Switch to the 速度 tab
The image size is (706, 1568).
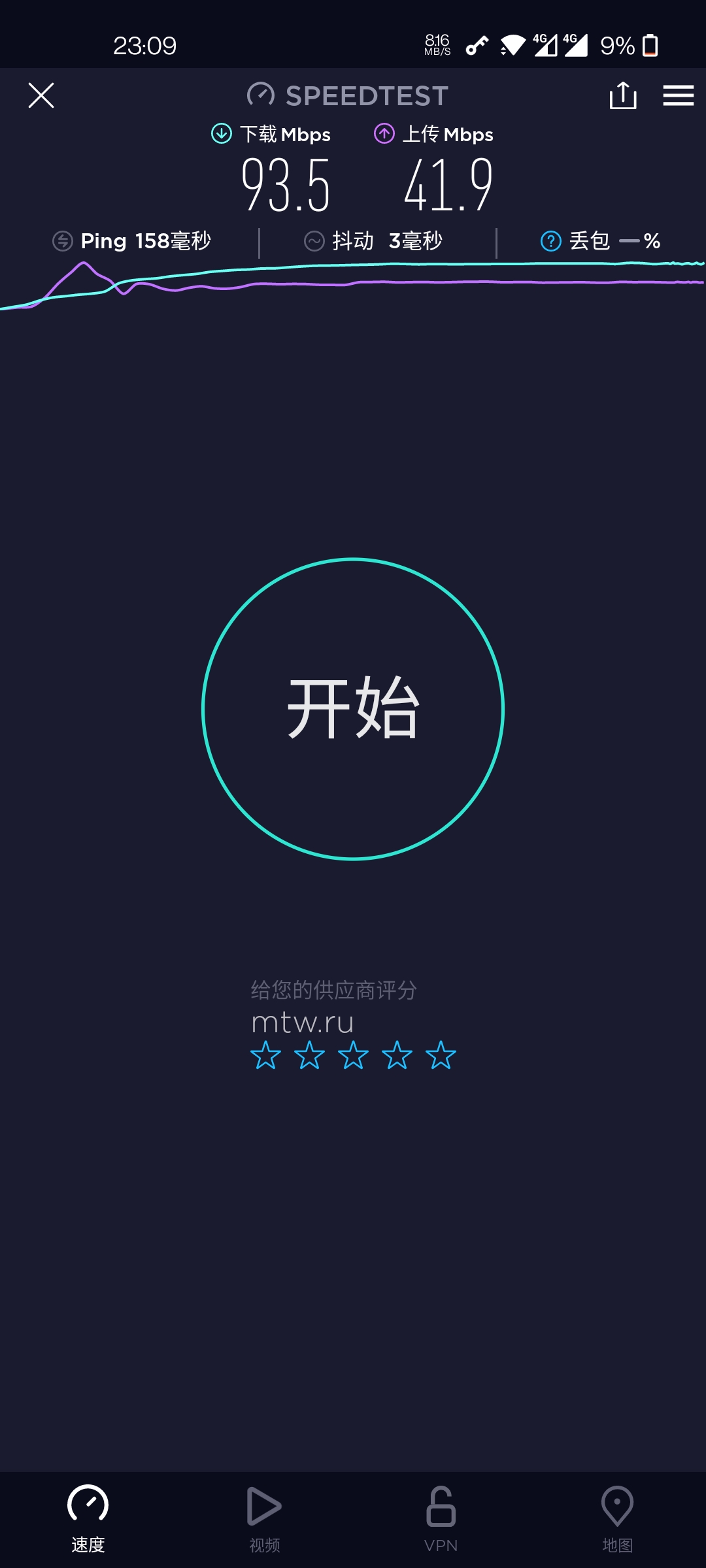(88, 1518)
